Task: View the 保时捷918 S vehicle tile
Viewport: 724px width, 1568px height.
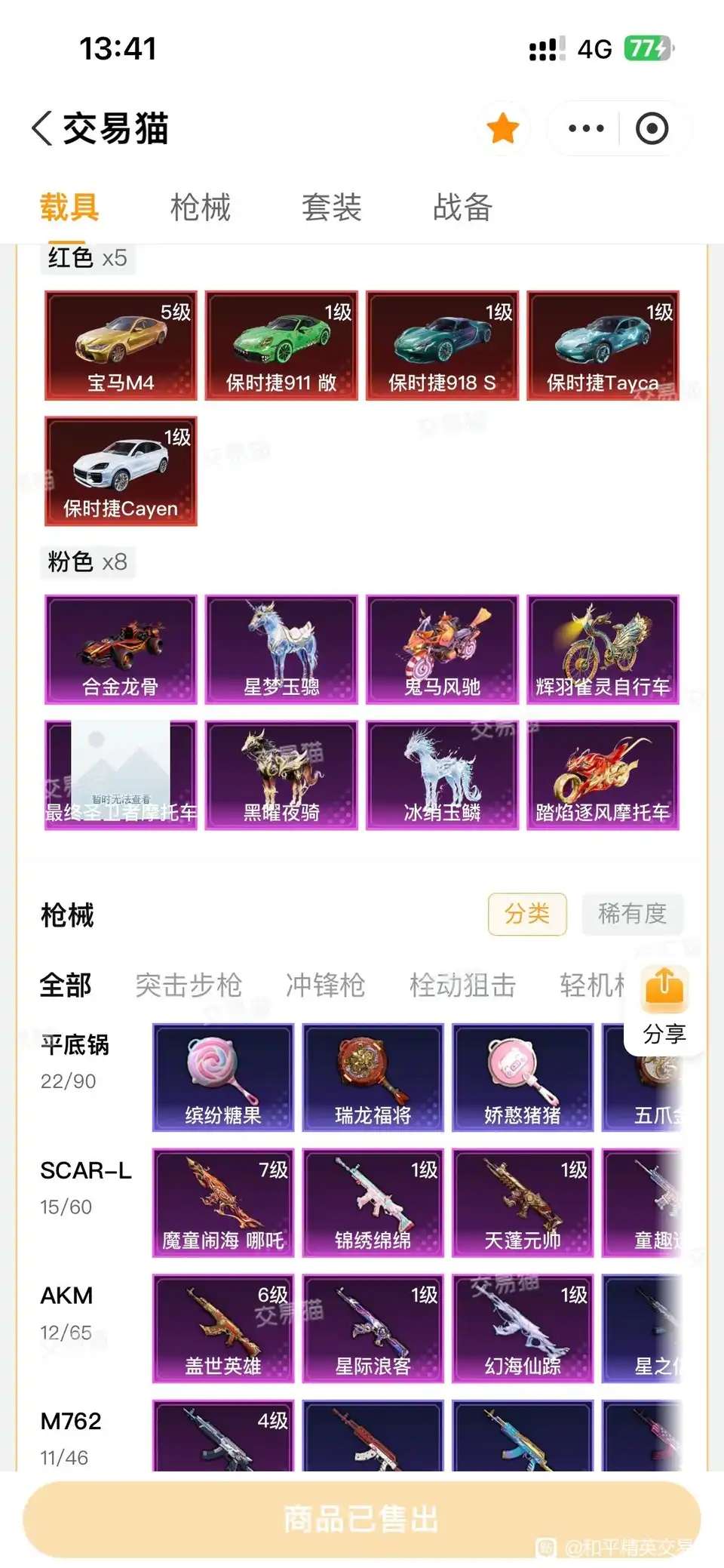Action: [x=442, y=346]
